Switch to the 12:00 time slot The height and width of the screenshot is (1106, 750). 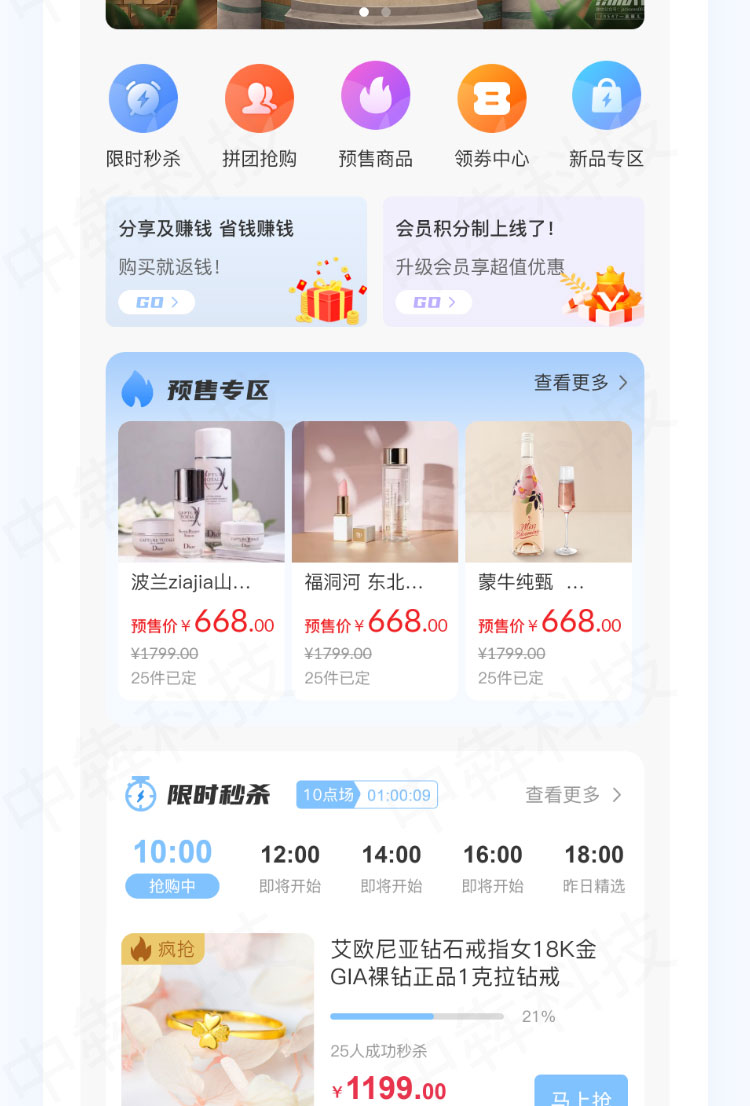(x=290, y=866)
